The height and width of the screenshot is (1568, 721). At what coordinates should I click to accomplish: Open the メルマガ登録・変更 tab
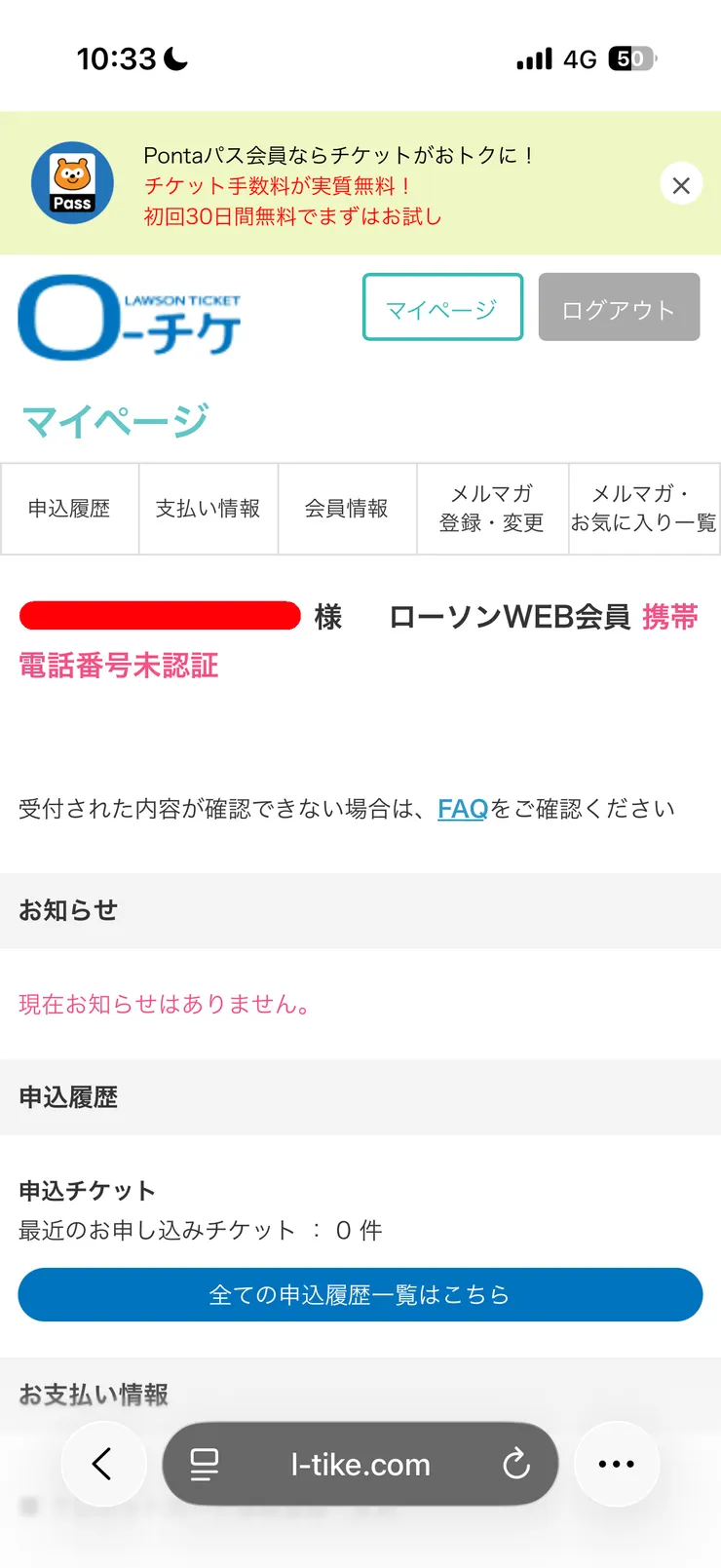[492, 509]
